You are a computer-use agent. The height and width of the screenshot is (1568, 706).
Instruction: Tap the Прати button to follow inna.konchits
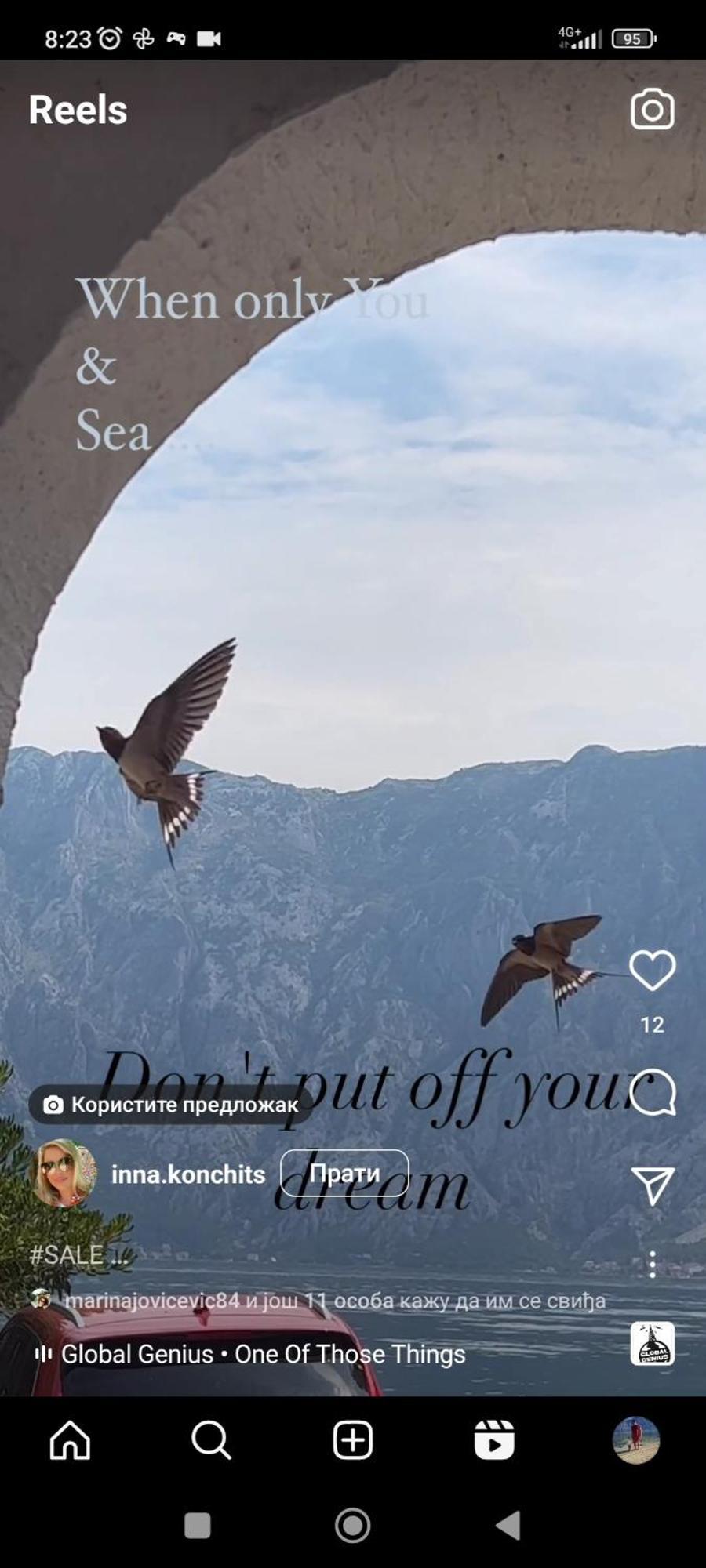(x=344, y=1173)
